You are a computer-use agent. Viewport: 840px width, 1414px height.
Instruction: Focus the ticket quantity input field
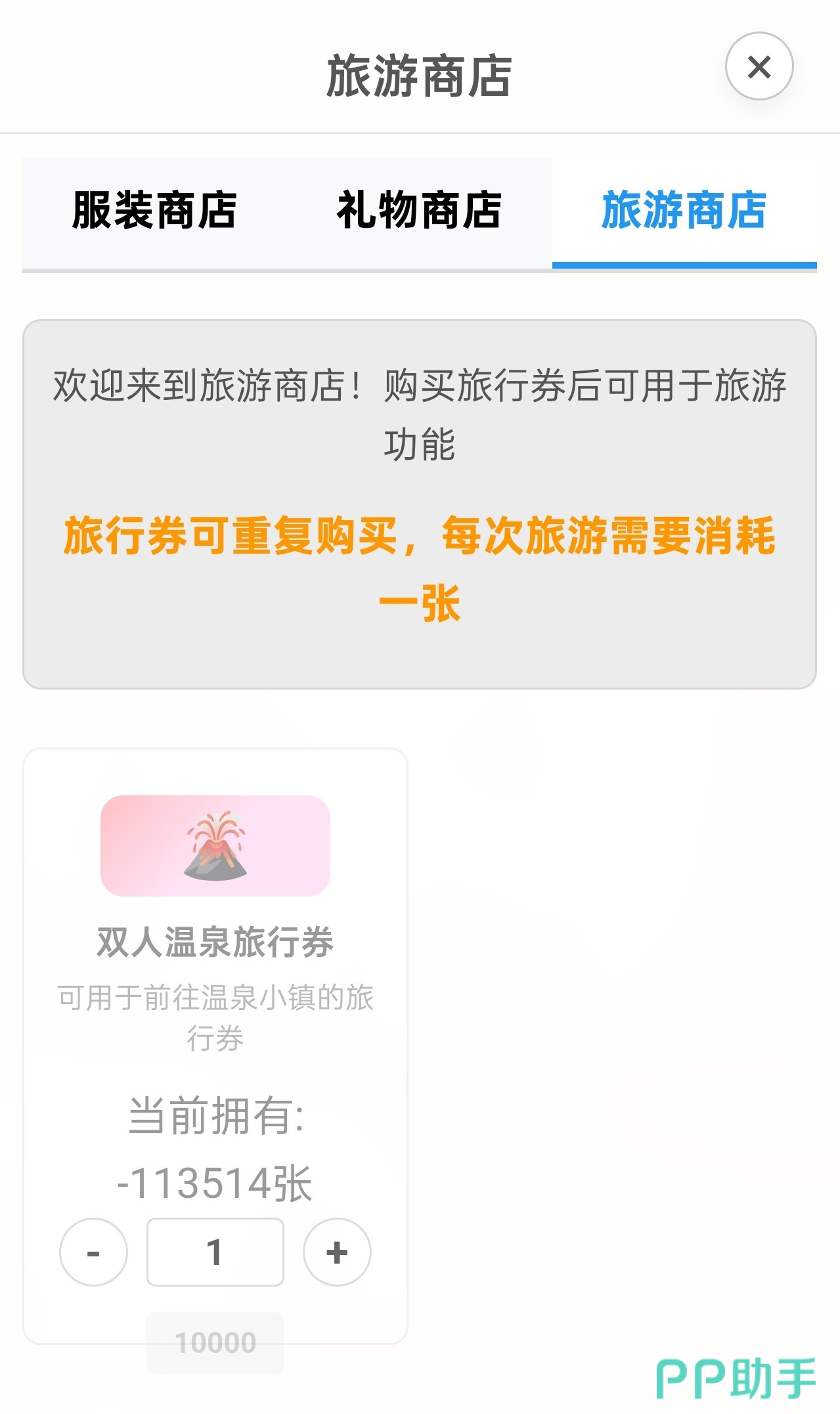(215, 1252)
